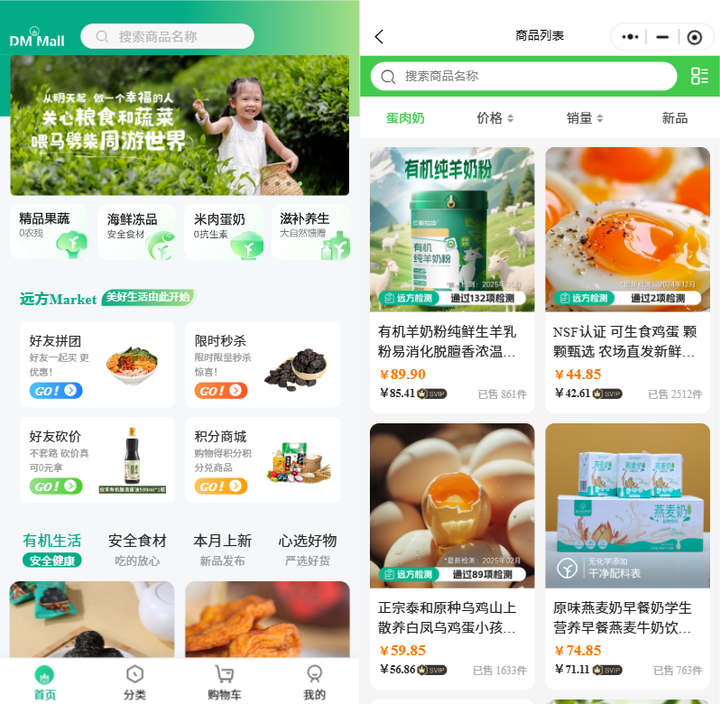Go back from the 商品列表 page
The width and height of the screenshot is (720, 704).
[379, 37]
